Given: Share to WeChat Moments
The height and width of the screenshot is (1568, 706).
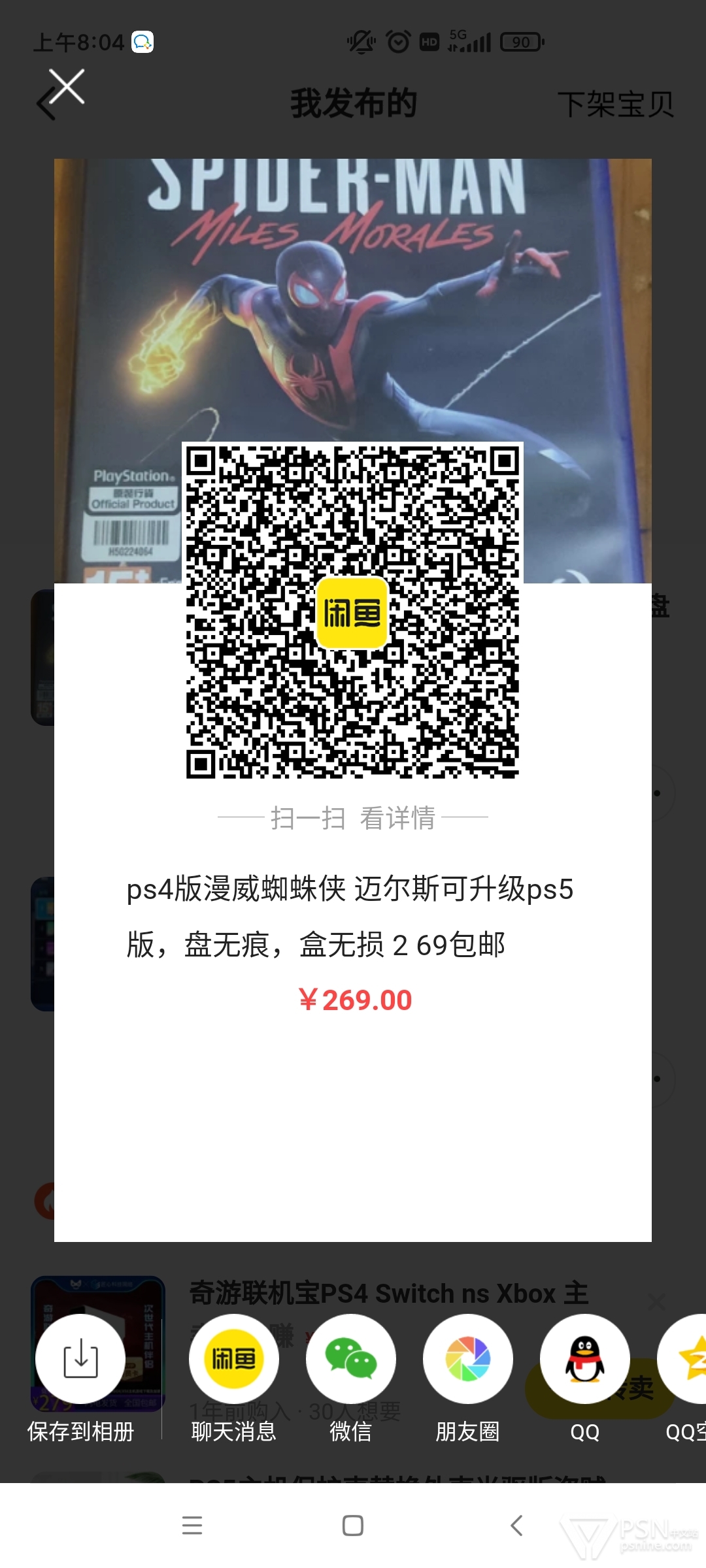Looking at the screenshot, I should [467, 1360].
